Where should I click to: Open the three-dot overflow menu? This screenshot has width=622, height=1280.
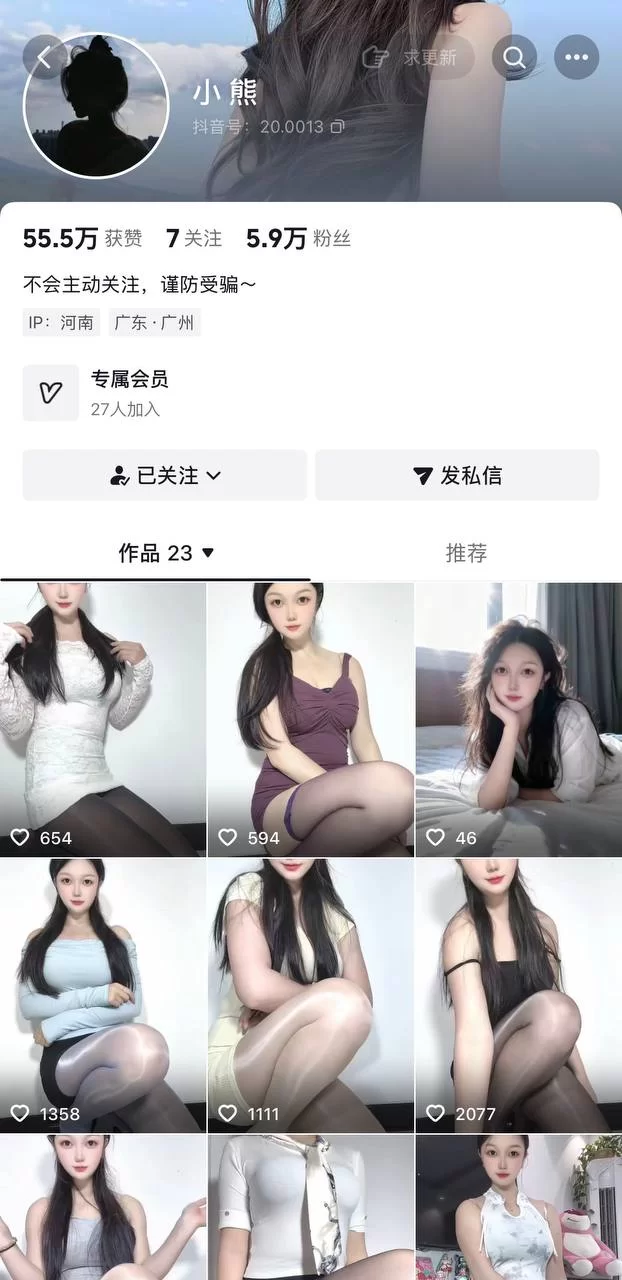[x=576, y=57]
